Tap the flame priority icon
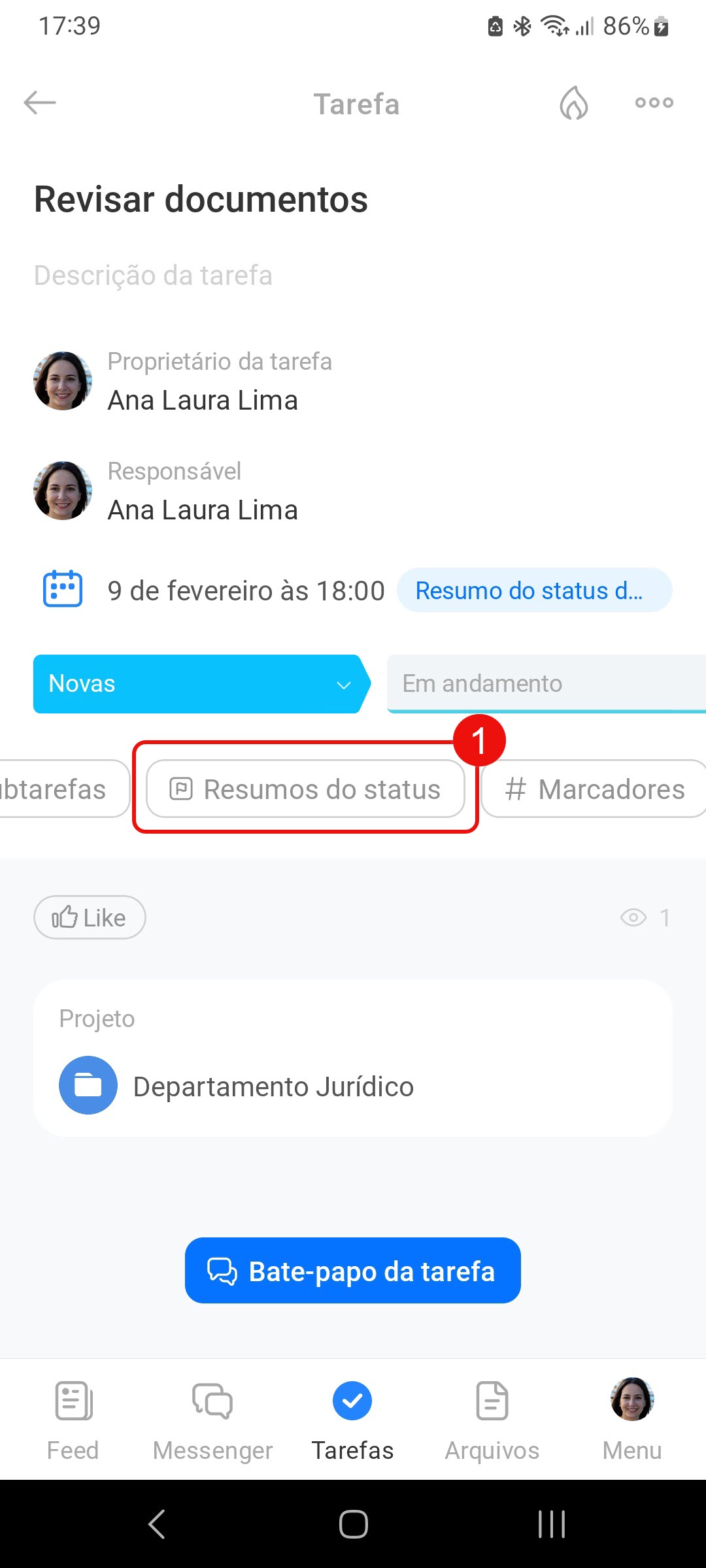Screen dimensions: 706x1568 (573, 103)
